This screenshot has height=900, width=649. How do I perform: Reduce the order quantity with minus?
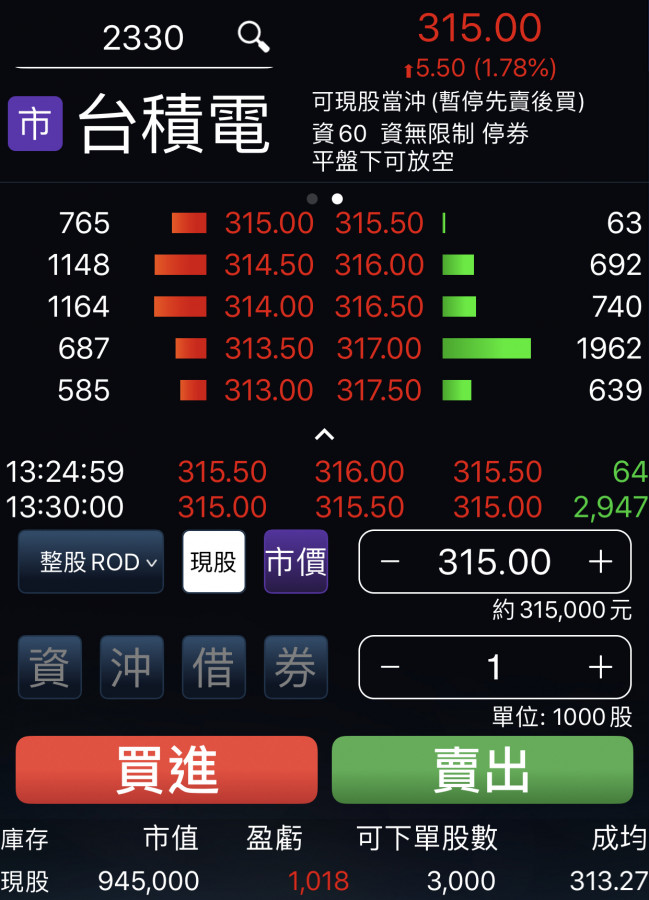(x=390, y=667)
